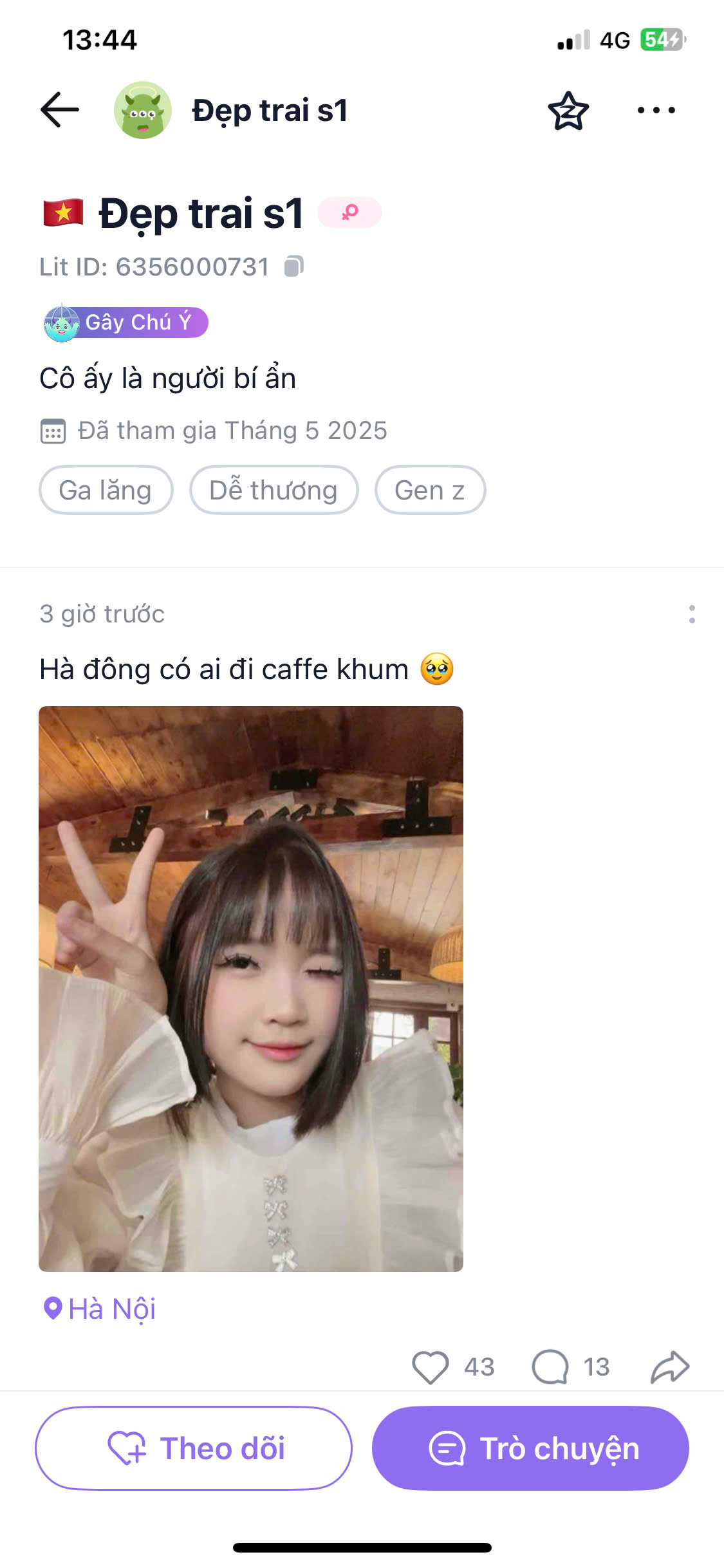Open the three-dot overflow menu in header
724x1568 pixels.
pyautogui.click(x=656, y=111)
